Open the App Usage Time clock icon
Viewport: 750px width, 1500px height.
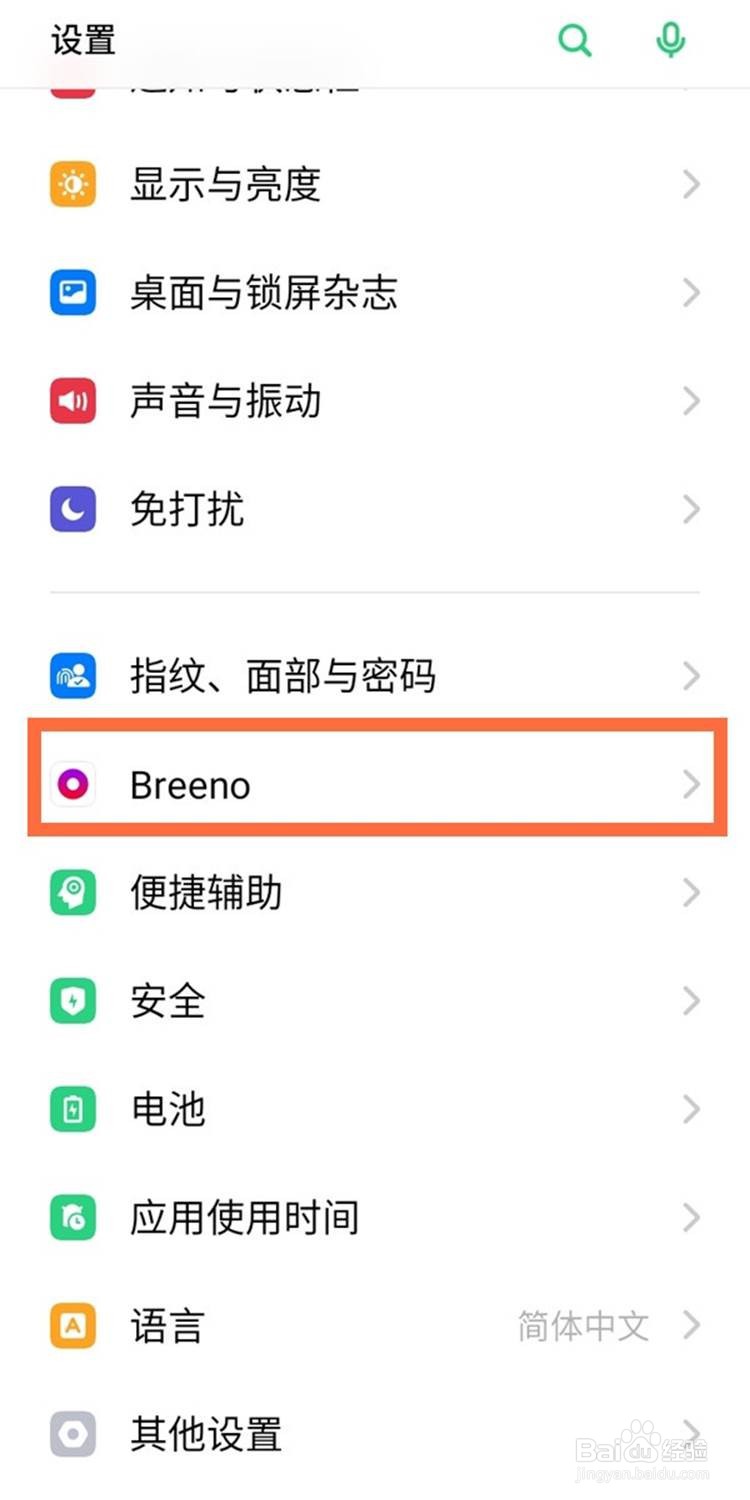pyautogui.click(x=72, y=1217)
